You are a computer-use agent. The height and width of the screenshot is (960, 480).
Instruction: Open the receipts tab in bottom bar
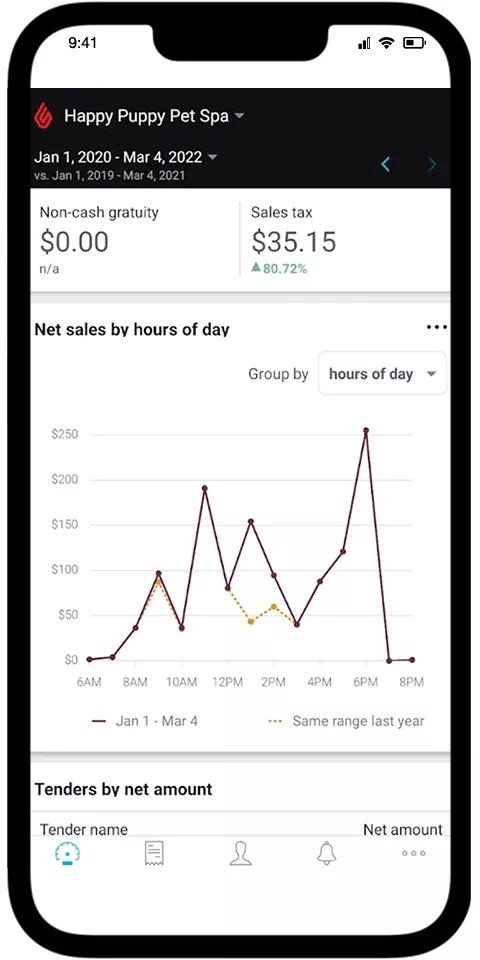click(154, 853)
